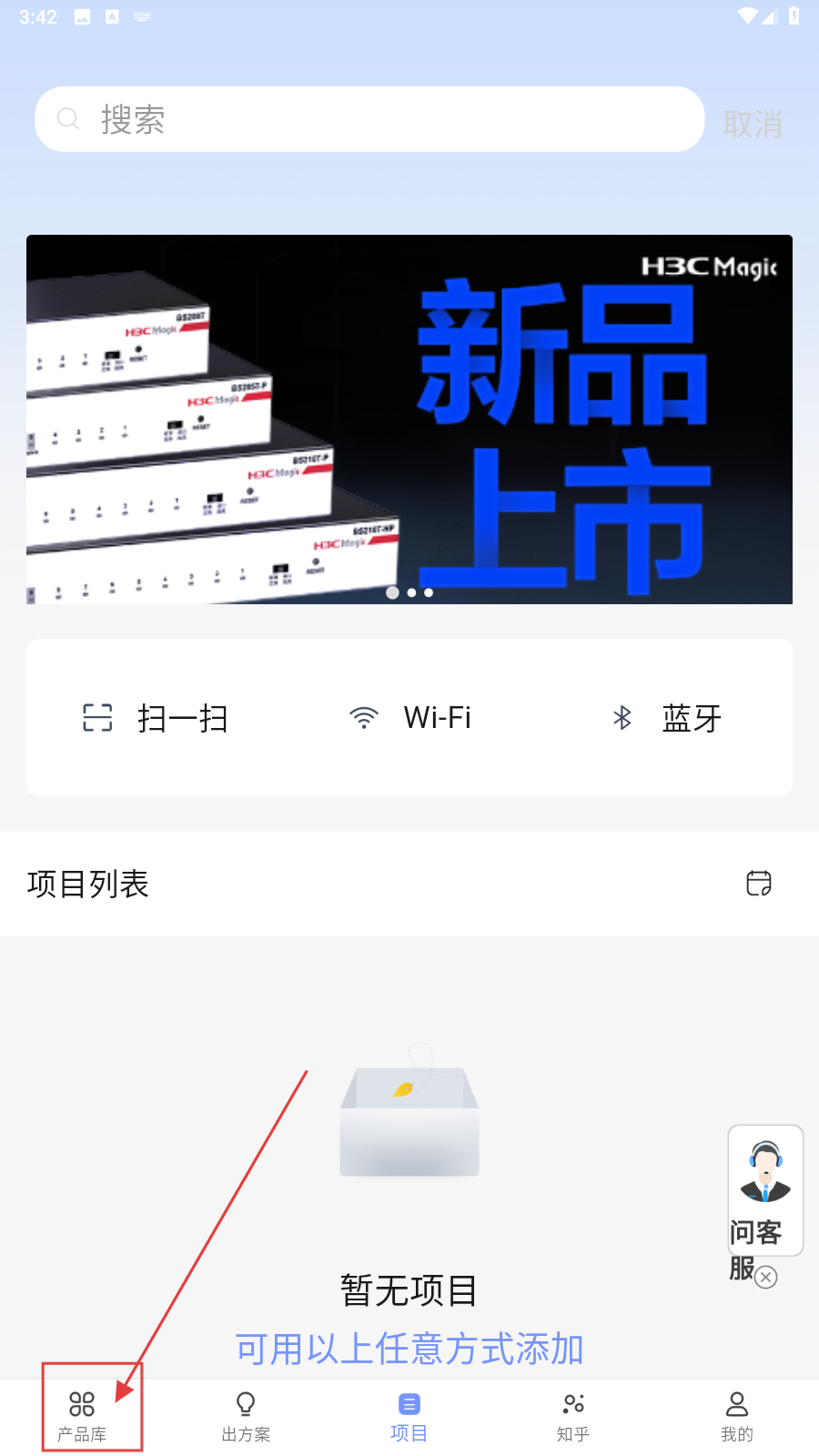
Task: Add a project via Wi-Fi
Action: click(x=409, y=718)
